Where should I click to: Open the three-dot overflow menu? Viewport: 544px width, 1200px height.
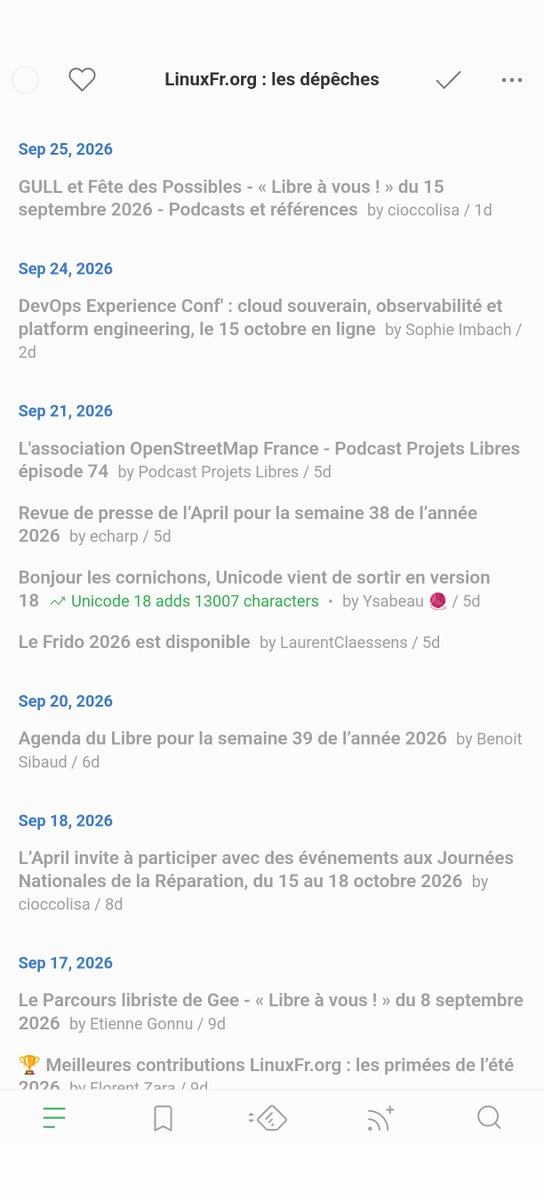tap(512, 80)
